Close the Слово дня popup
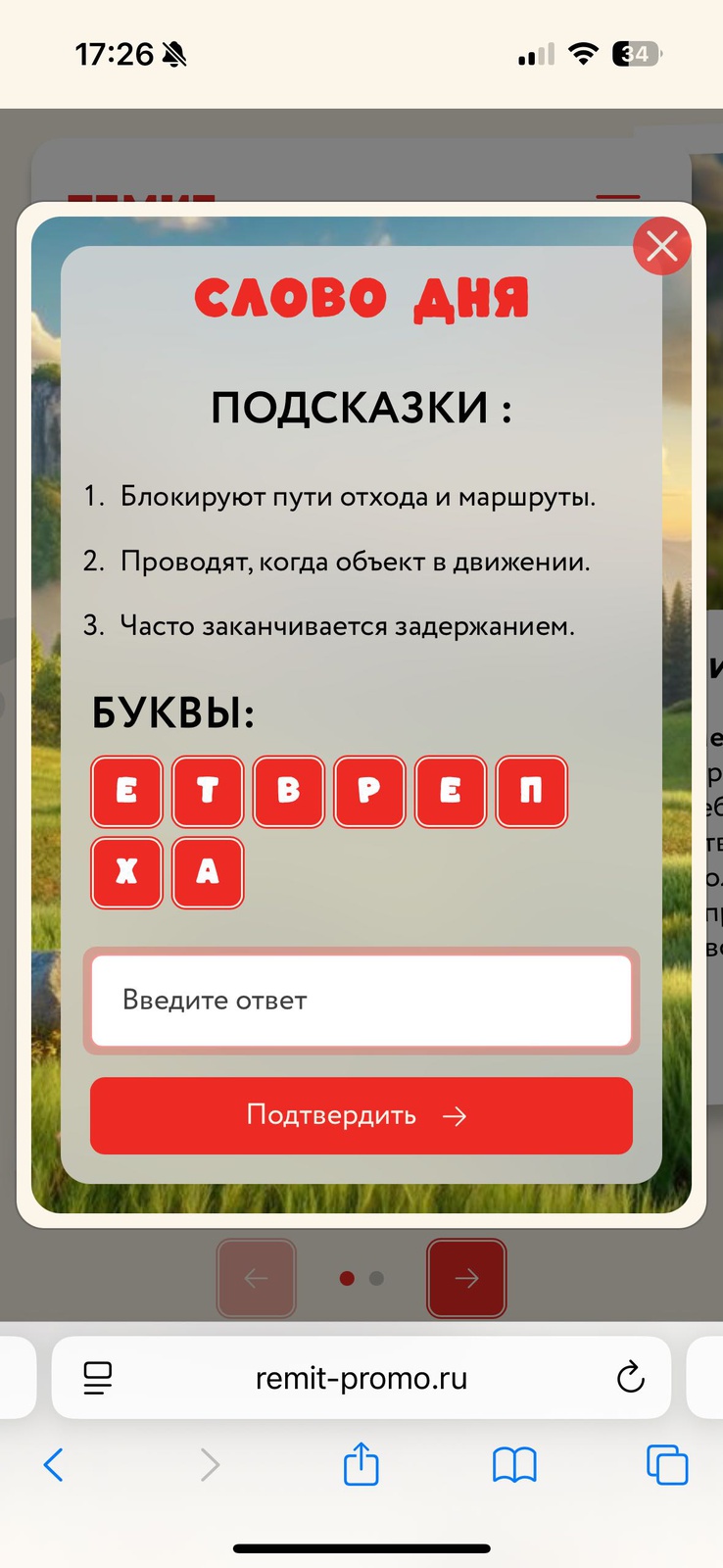The height and width of the screenshot is (1568, 723). pyautogui.click(x=661, y=246)
